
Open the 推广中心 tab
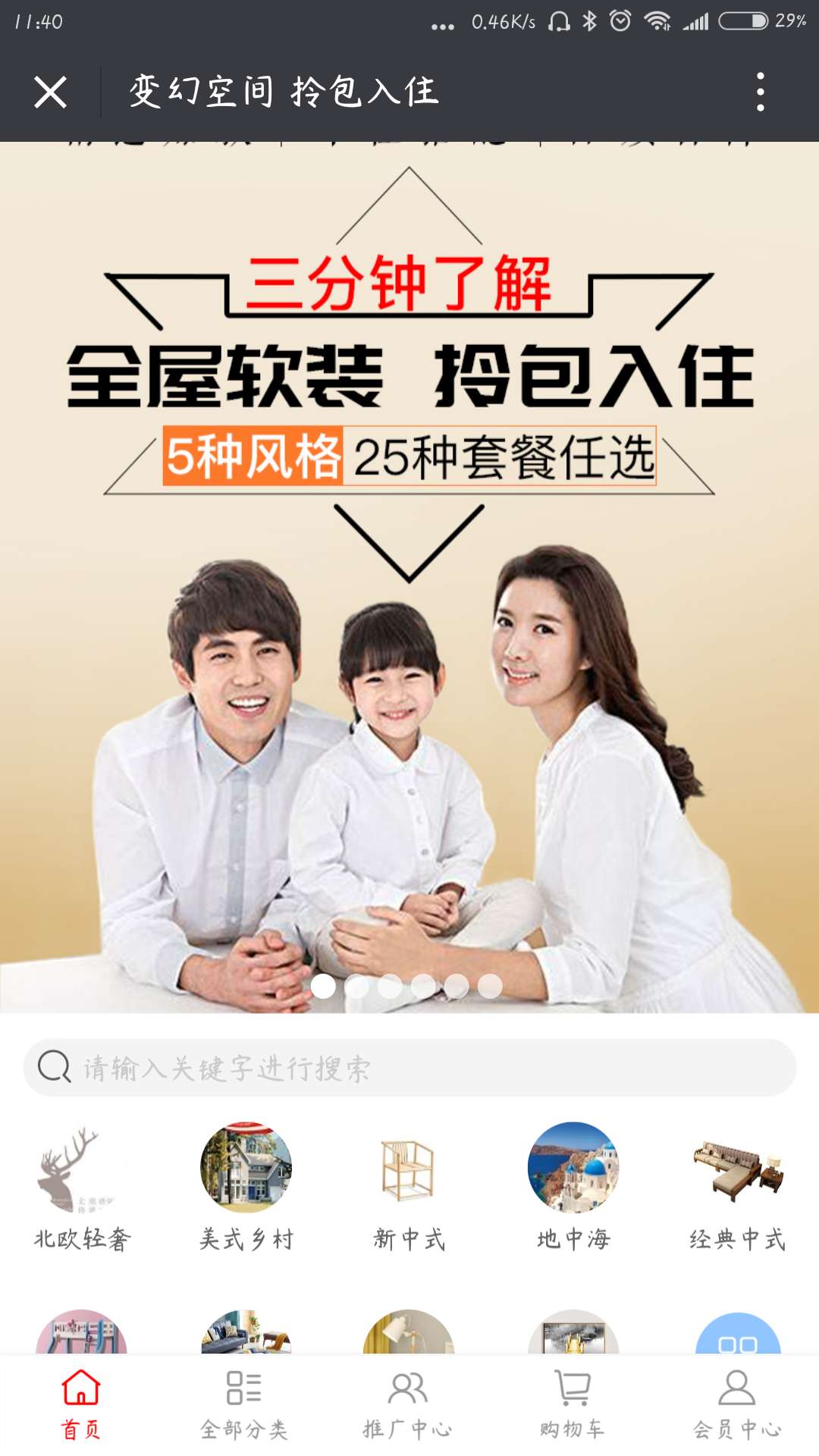point(408,1404)
